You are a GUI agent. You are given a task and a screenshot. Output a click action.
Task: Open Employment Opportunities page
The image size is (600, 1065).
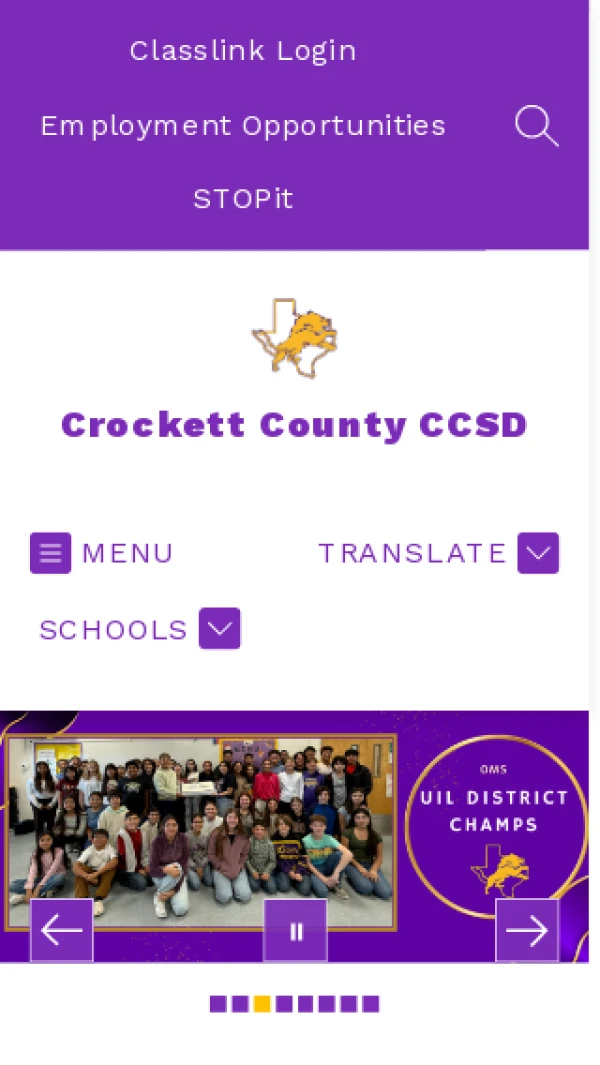point(243,126)
